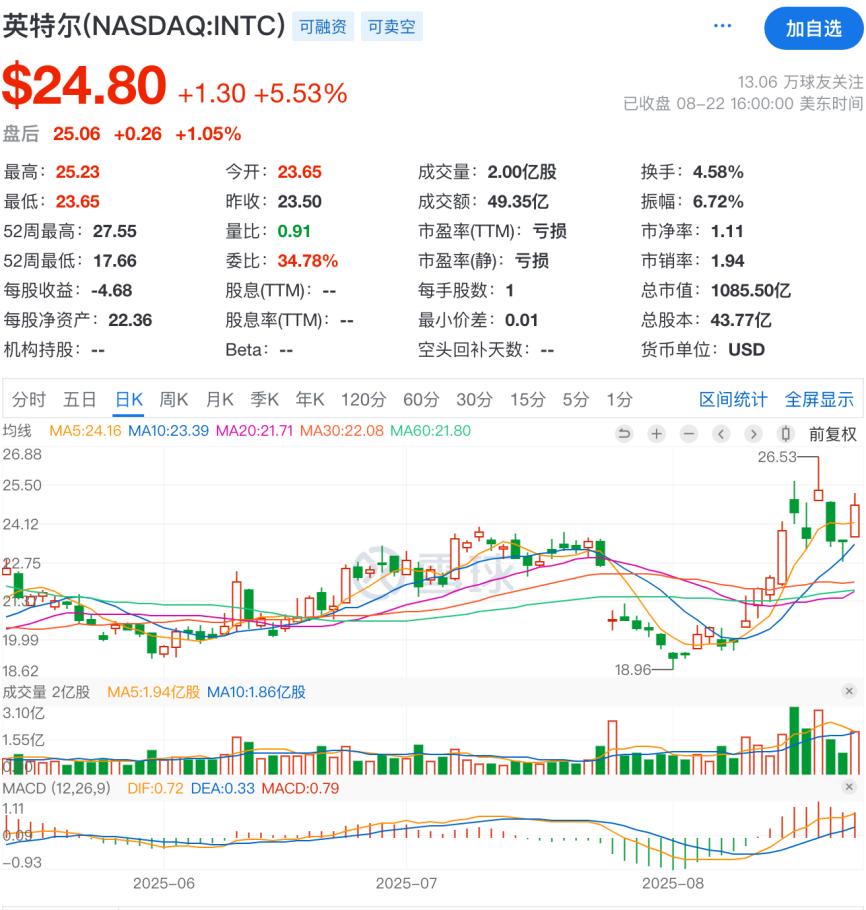Select the 30分 chart interval
The width and height of the screenshot is (866, 910).
(x=474, y=400)
